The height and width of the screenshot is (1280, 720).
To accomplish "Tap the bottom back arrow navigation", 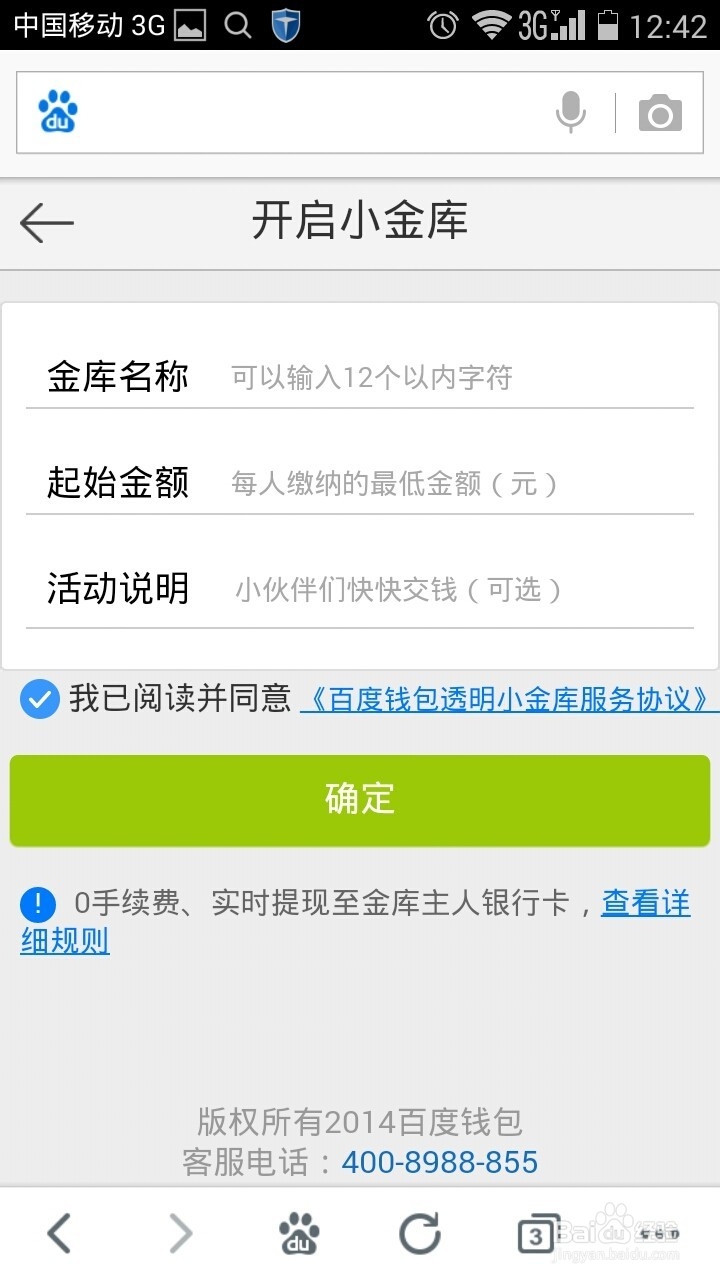I will (58, 1234).
